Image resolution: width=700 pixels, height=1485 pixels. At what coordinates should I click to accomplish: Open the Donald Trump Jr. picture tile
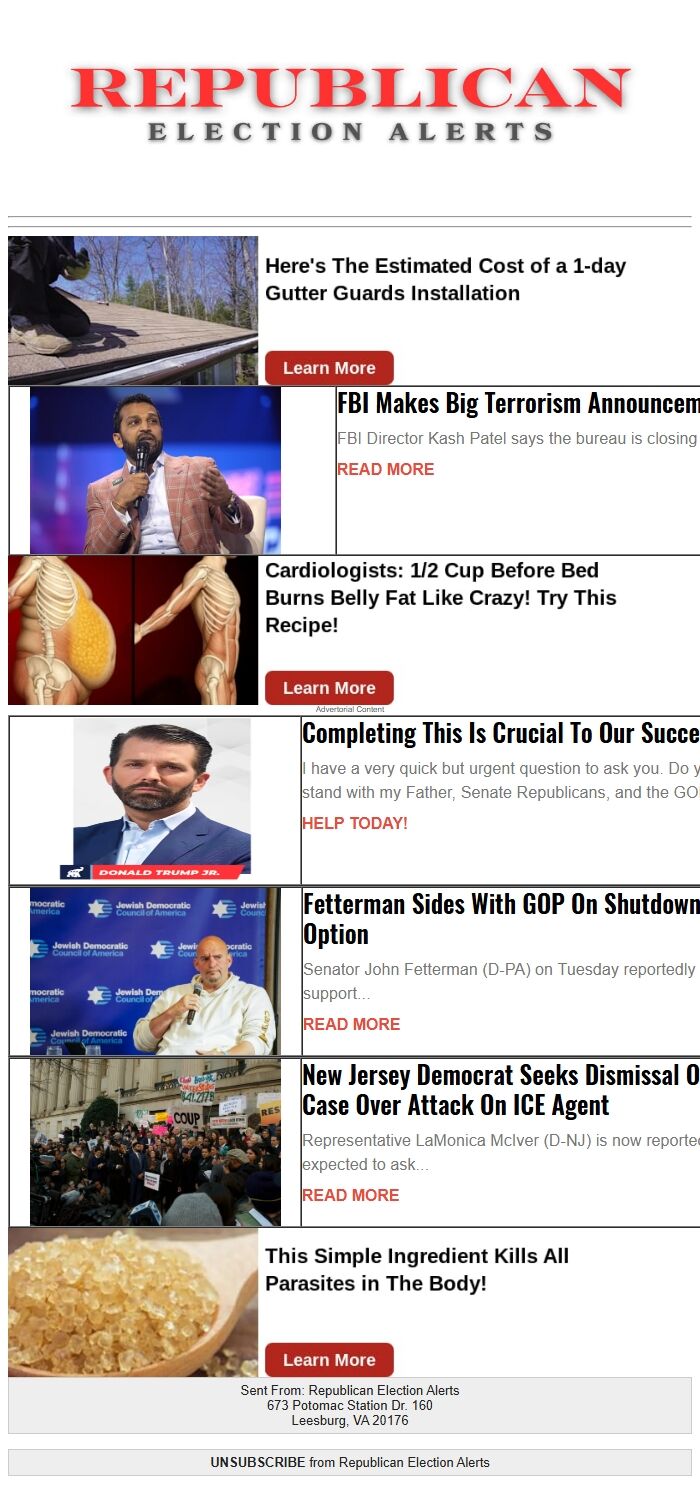tap(155, 800)
